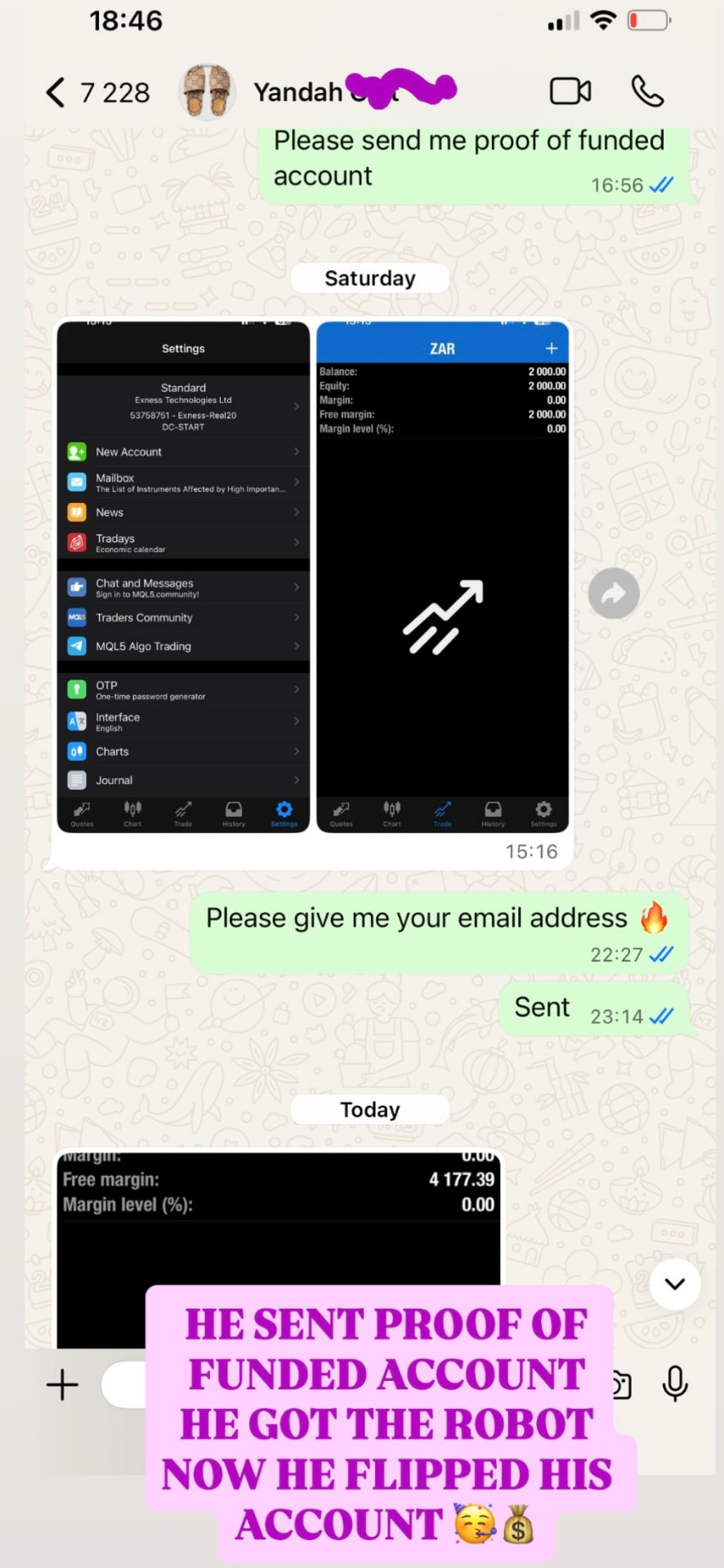724x1568 pixels.
Task: Open the ZAR balance screenshot image
Action: (442, 577)
